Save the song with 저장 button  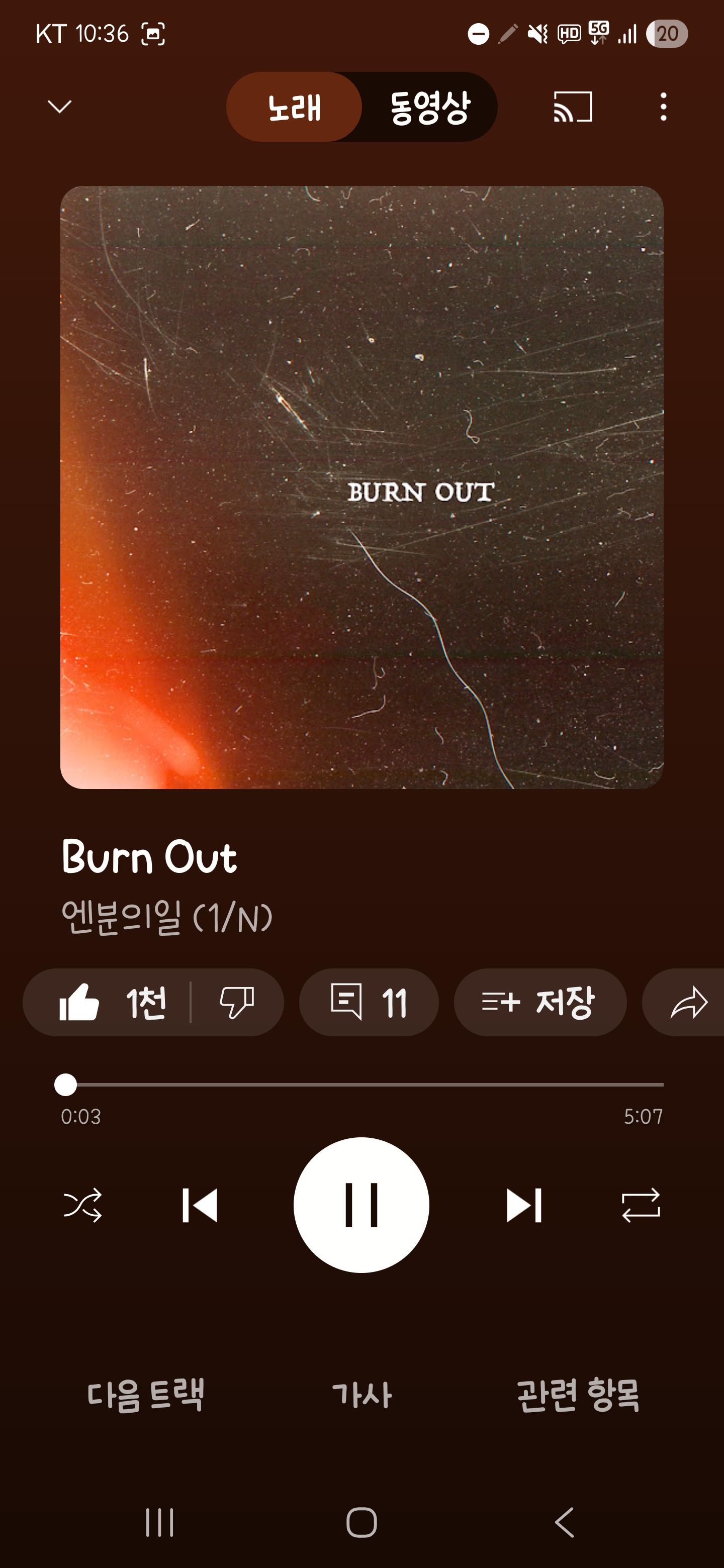pyautogui.click(x=540, y=1003)
